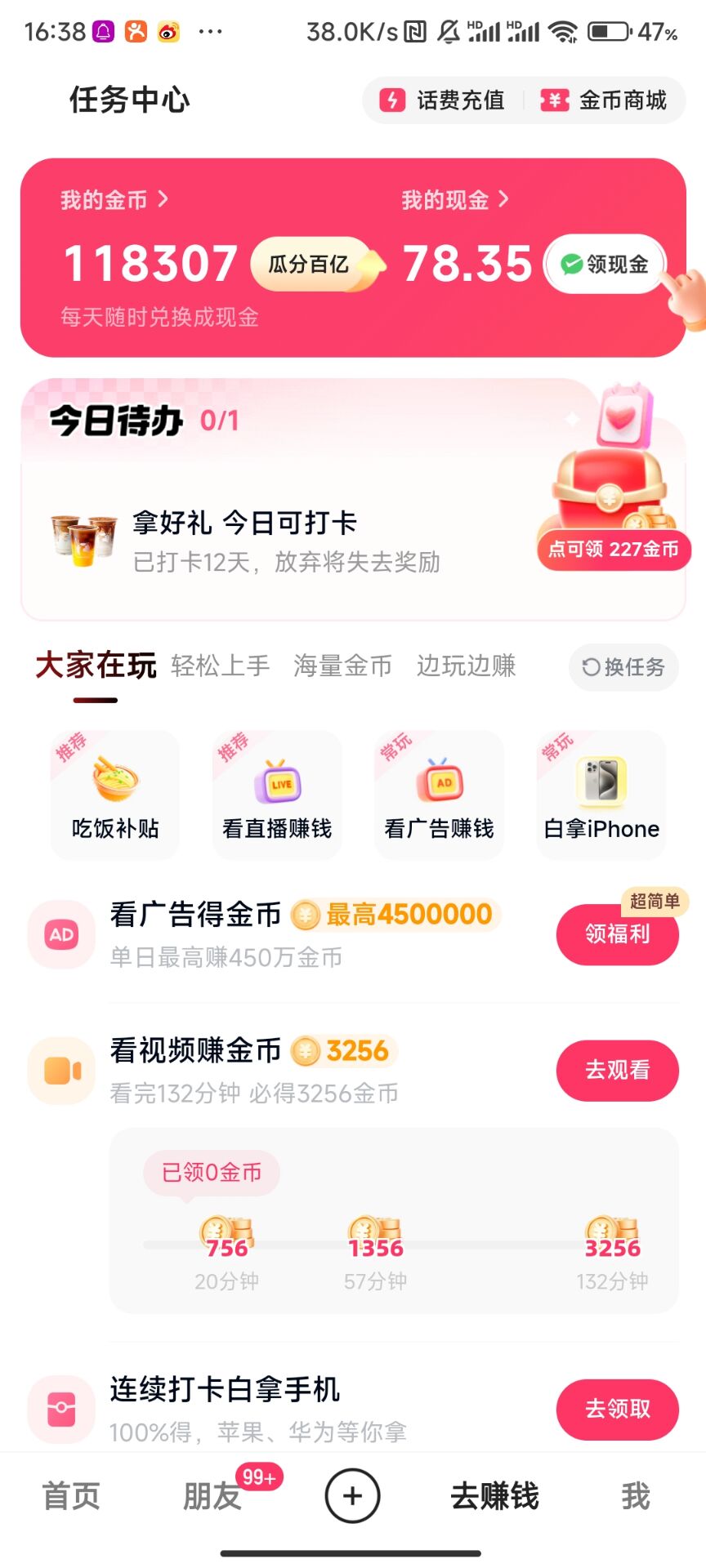The width and height of the screenshot is (706, 1568).
Task: Click the 1356 coin marker on the progress bar
Action: [x=374, y=1233]
